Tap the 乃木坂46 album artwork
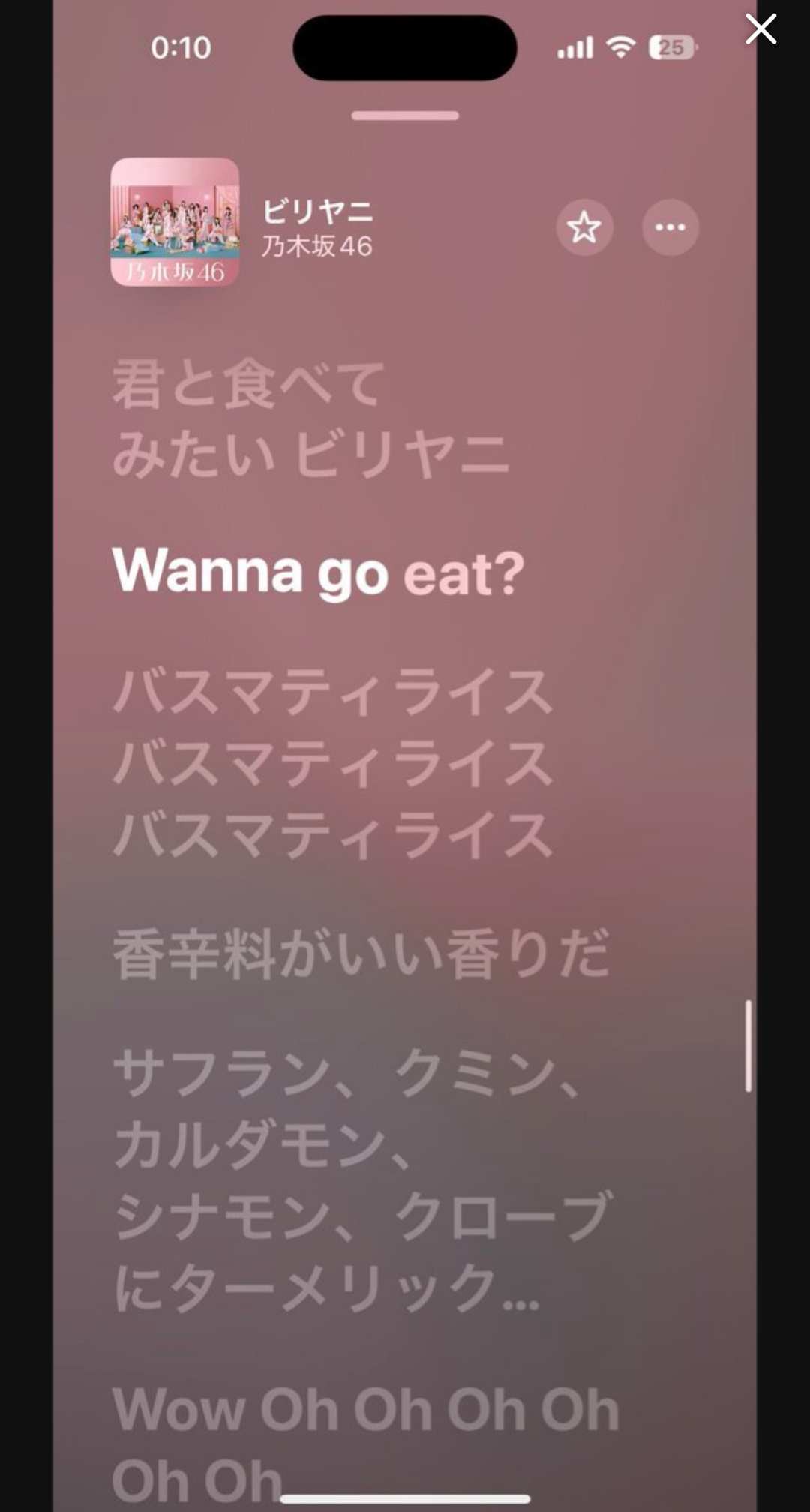 tap(175, 222)
